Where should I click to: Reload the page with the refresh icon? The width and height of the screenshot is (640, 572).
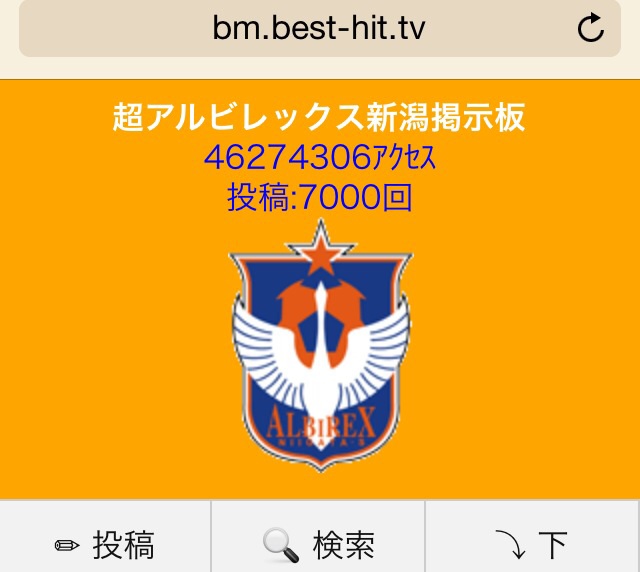[591, 28]
